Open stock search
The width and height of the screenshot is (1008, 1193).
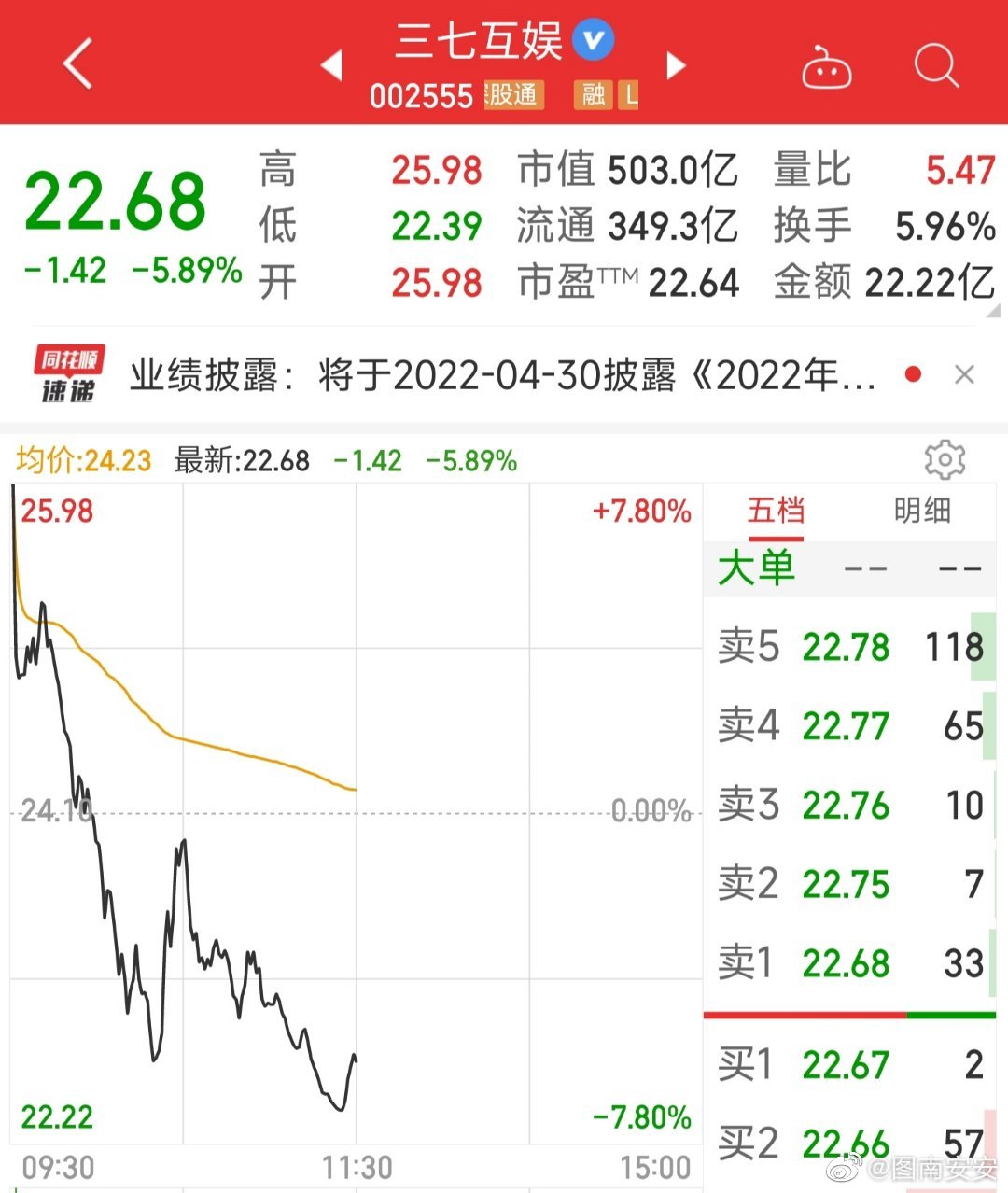tap(936, 65)
